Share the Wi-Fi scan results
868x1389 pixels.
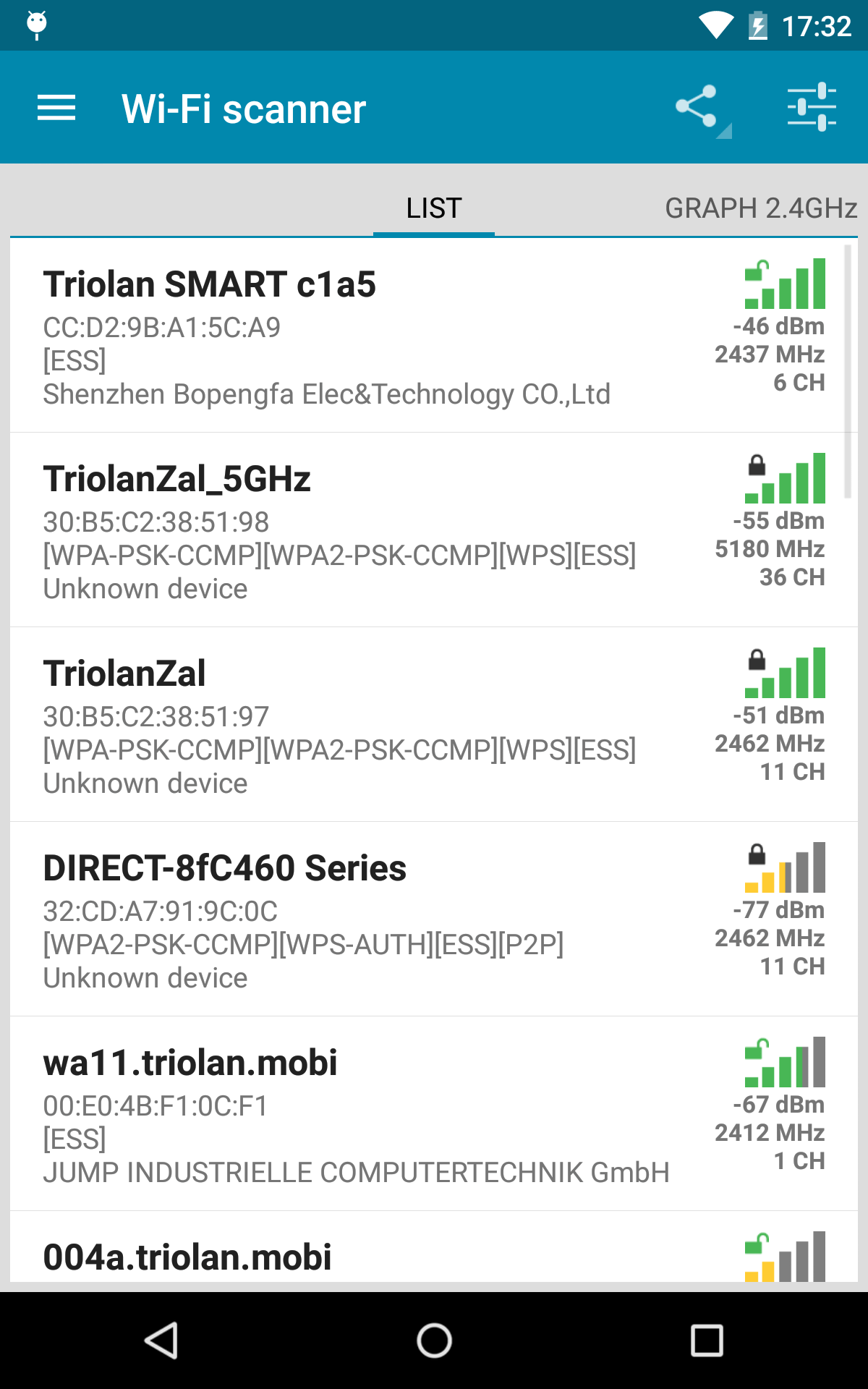point(697,107)
